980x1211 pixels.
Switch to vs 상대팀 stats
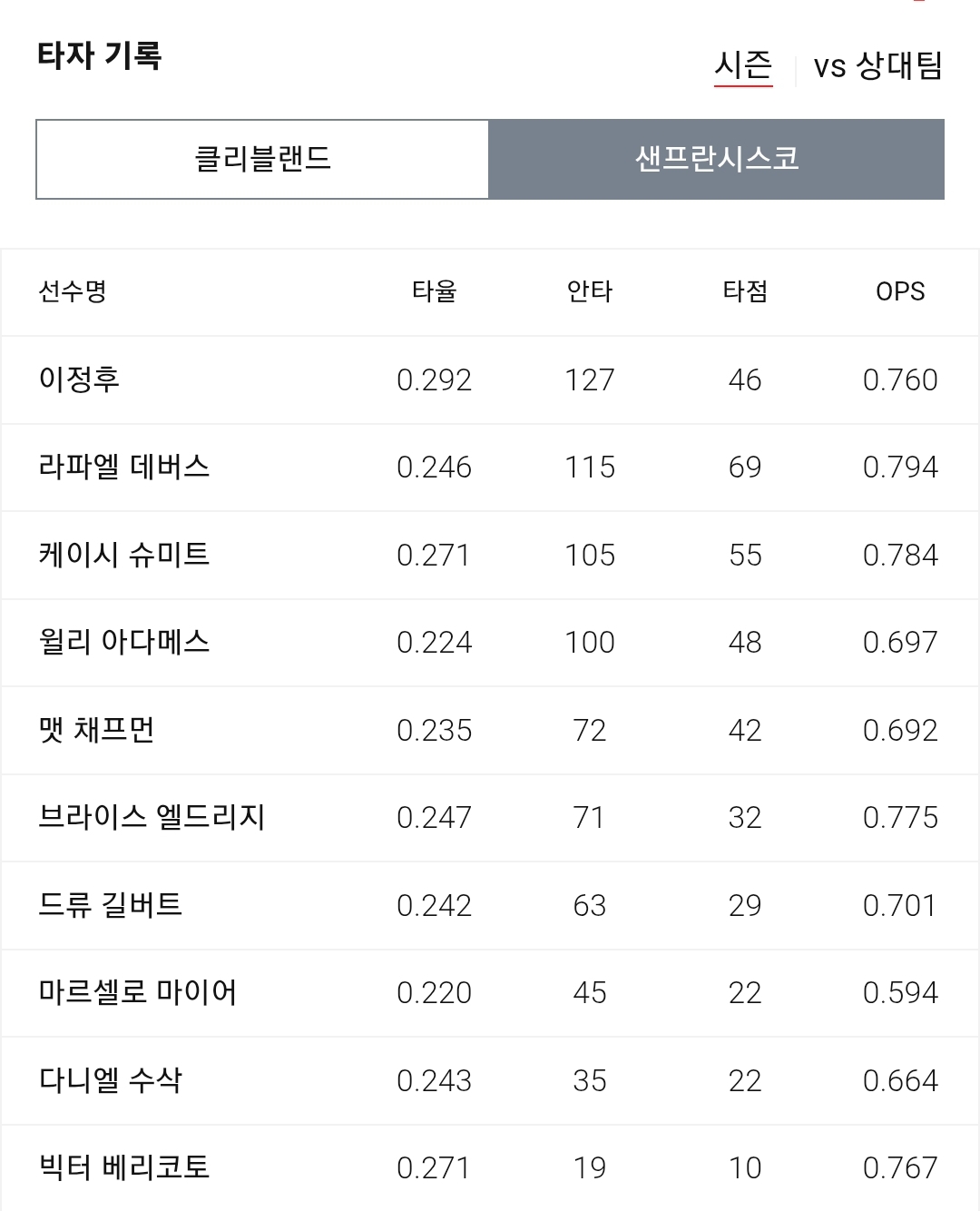click(x=877, y=66)
